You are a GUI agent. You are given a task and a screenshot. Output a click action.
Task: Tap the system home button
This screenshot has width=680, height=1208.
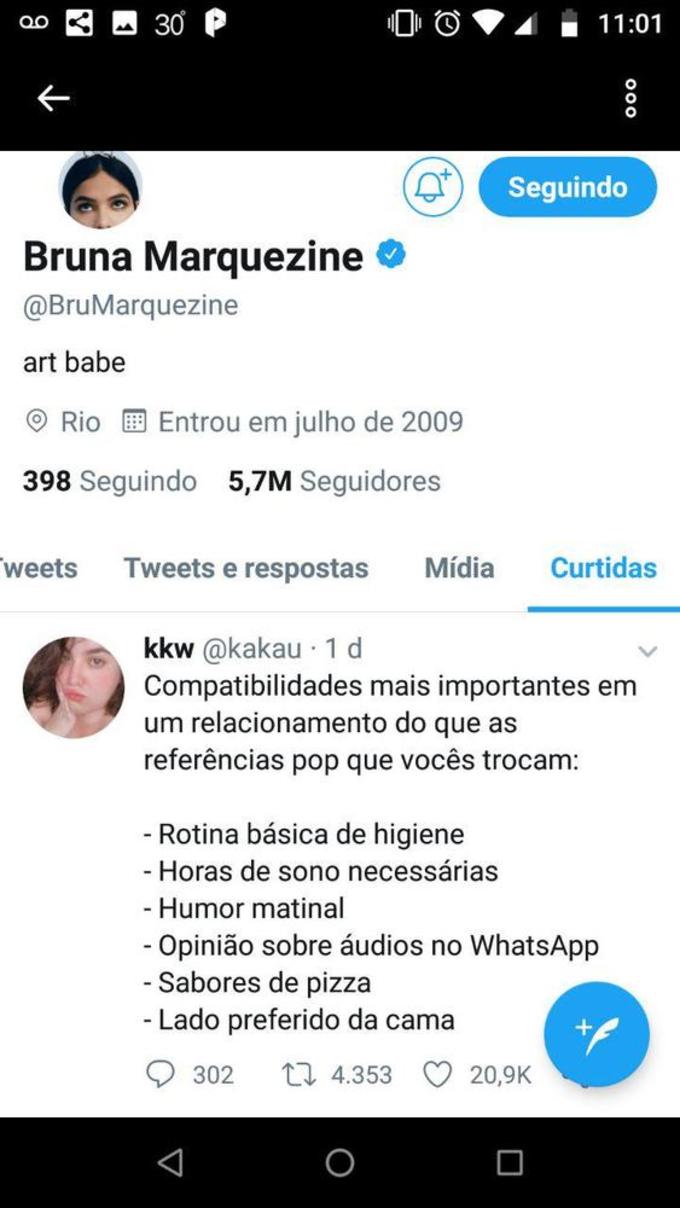pos(340,1162)
